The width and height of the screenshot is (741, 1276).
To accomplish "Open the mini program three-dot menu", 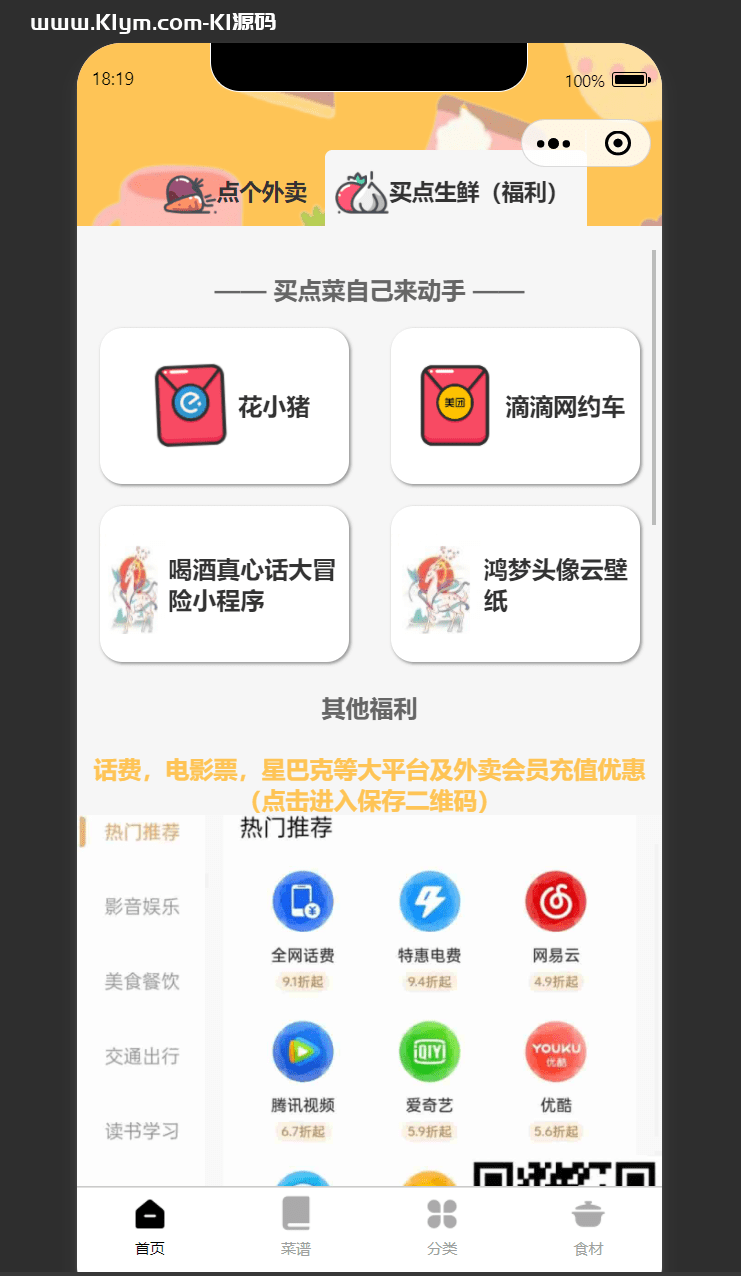I will (553, 144).
